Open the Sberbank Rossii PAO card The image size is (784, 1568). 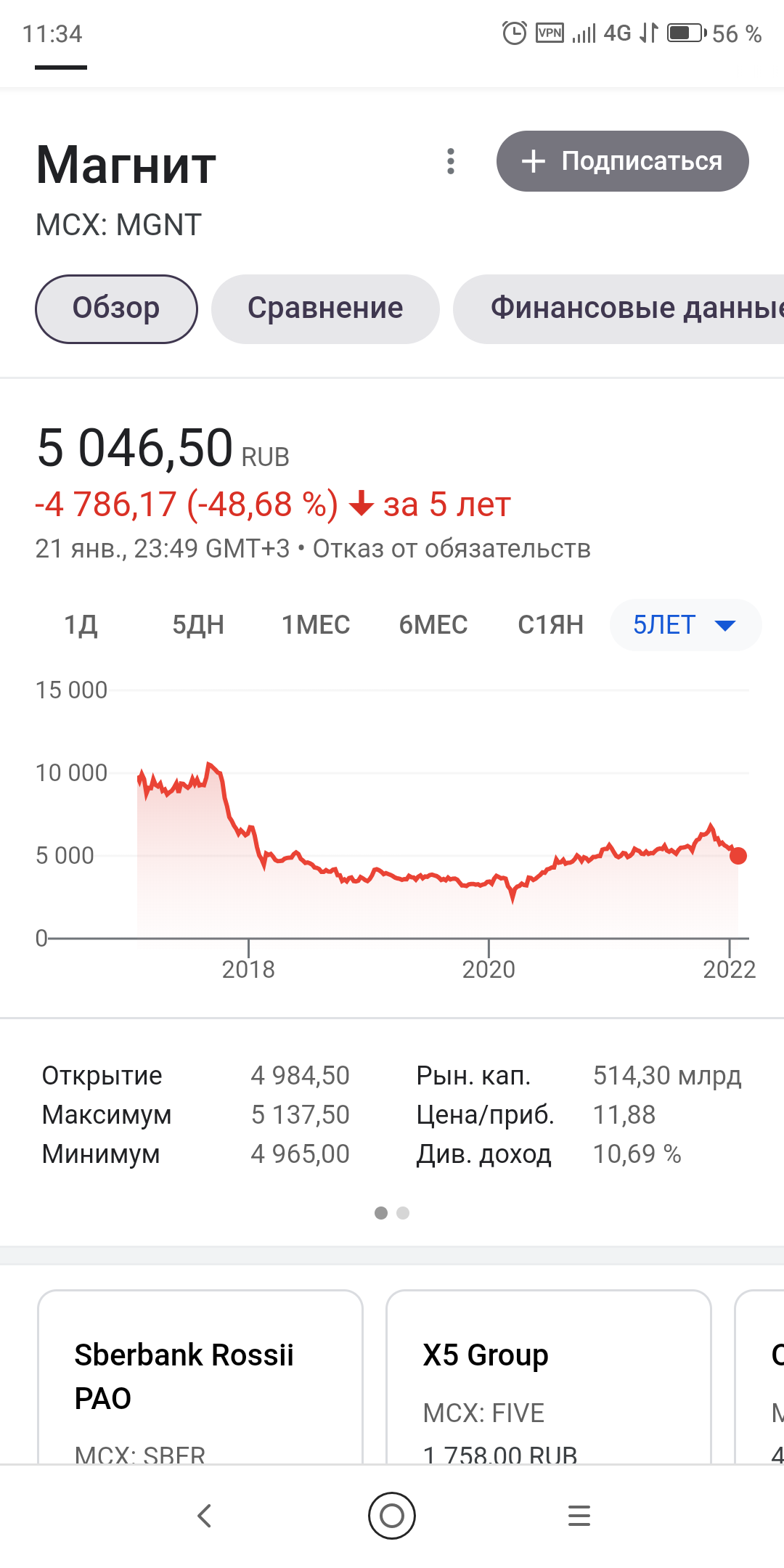200,1377
